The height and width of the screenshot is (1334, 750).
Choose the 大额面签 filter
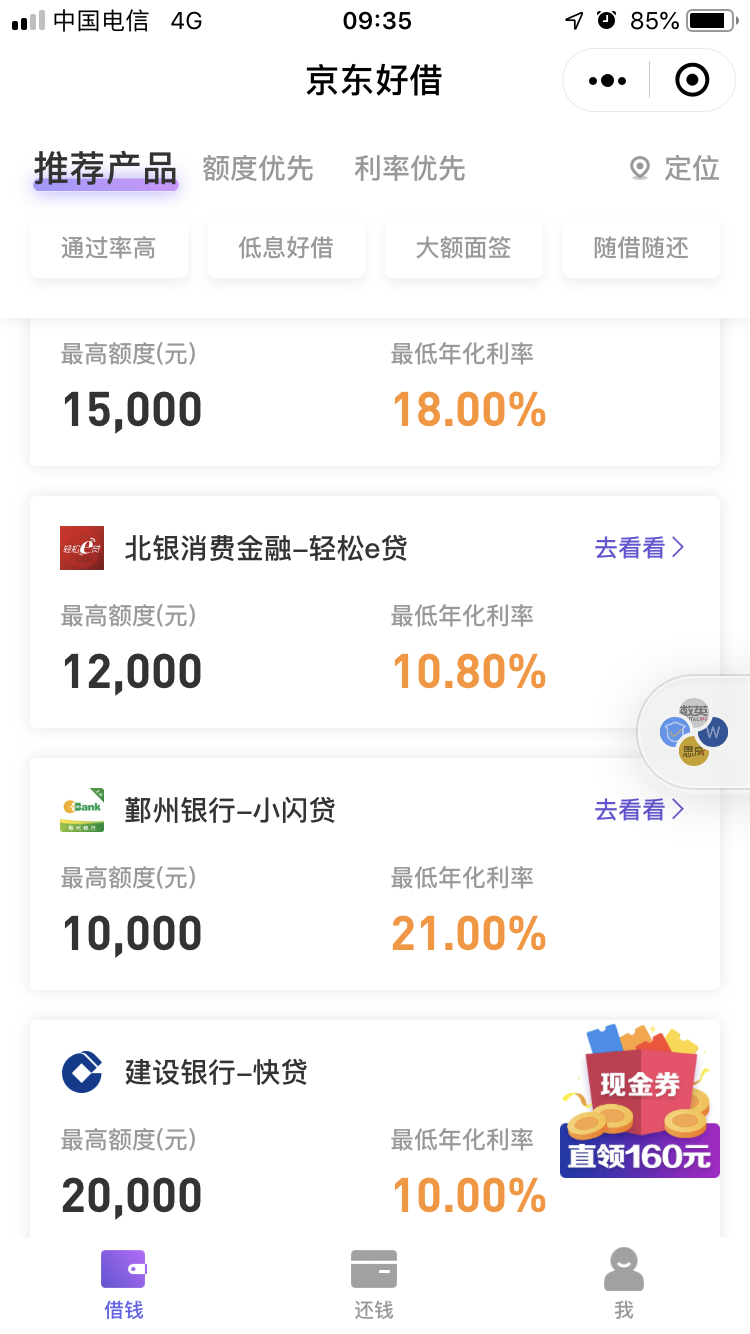tap(464, 248)
